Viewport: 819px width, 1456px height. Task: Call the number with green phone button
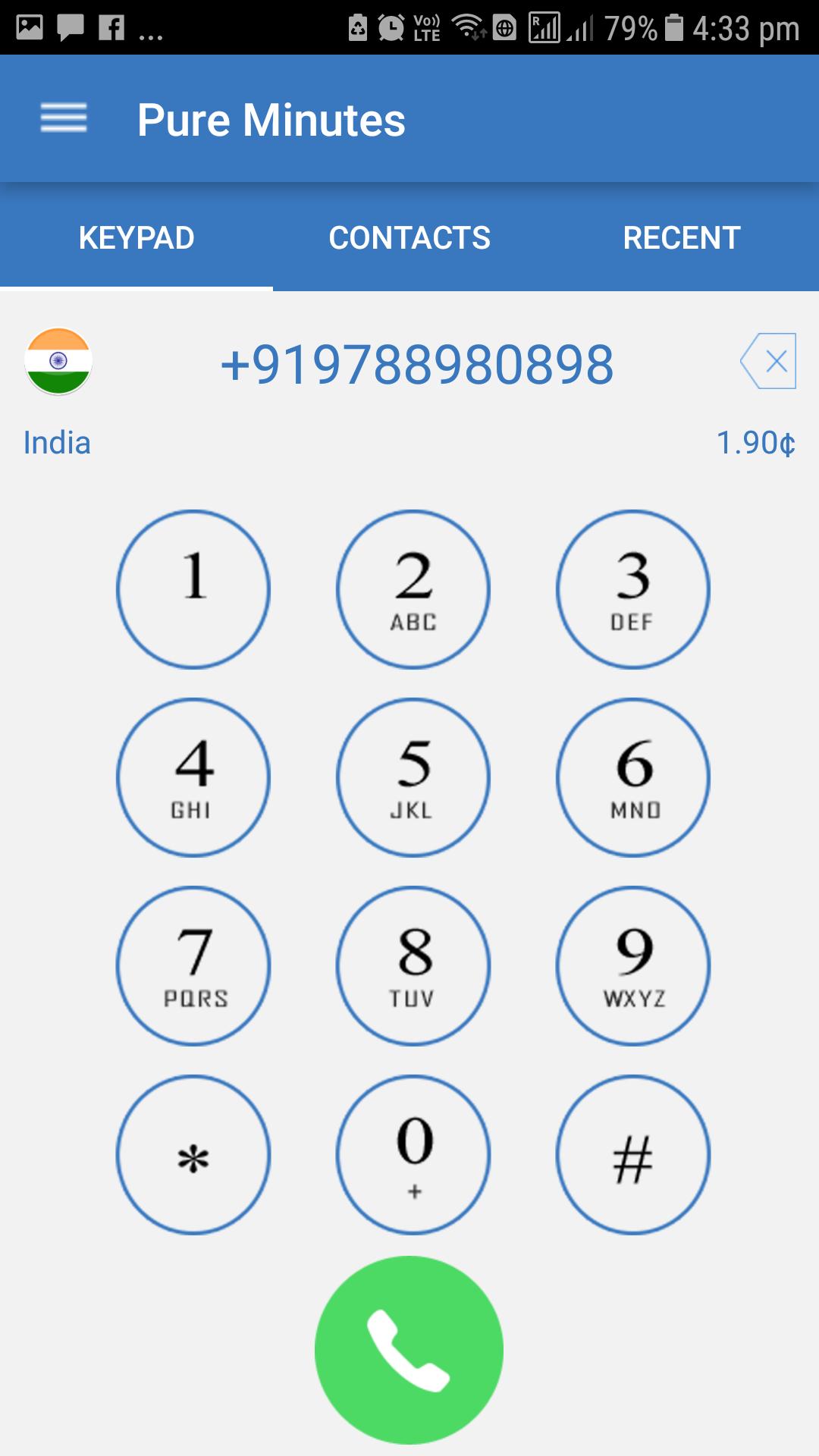point(409,1350)
